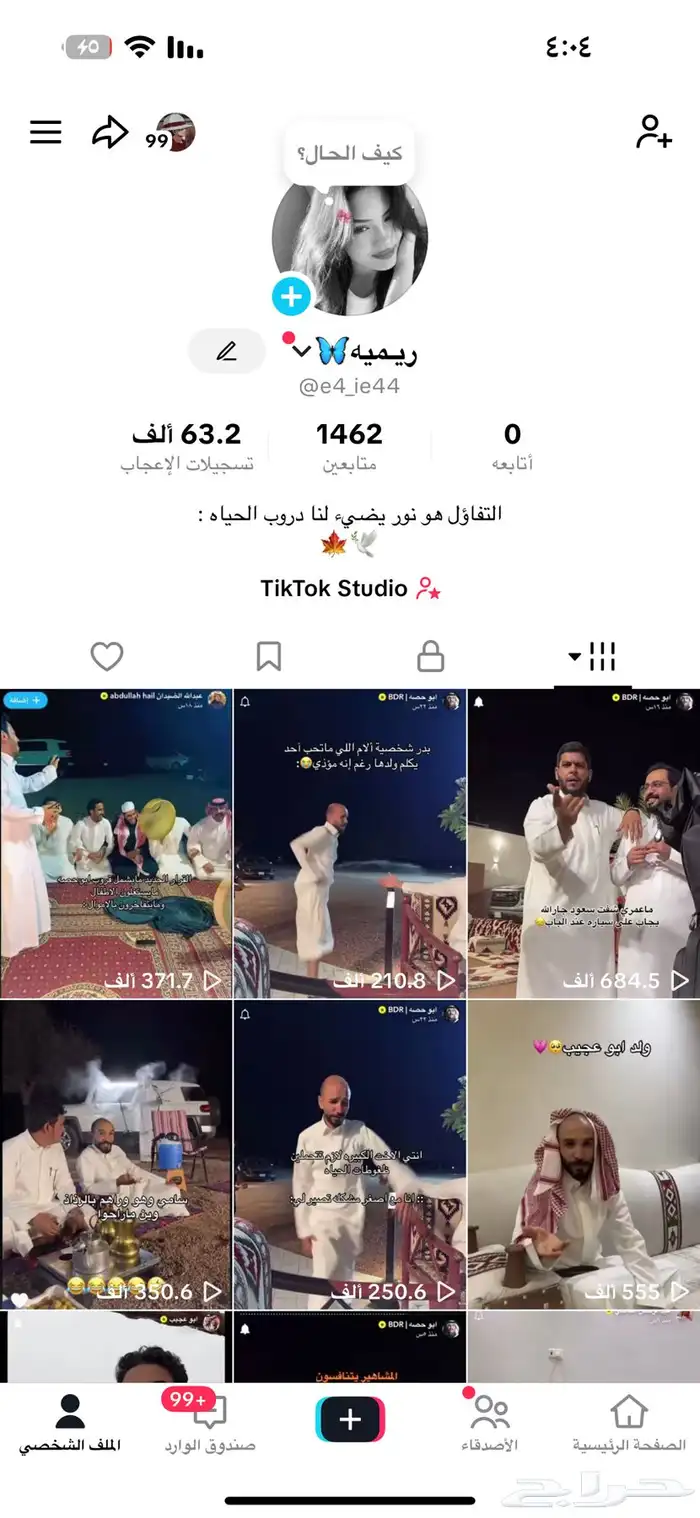The height and width of the screenshot is (1518, 700).
Task: Switch to the saved bookmarks tab
Action: click(268, 657)
